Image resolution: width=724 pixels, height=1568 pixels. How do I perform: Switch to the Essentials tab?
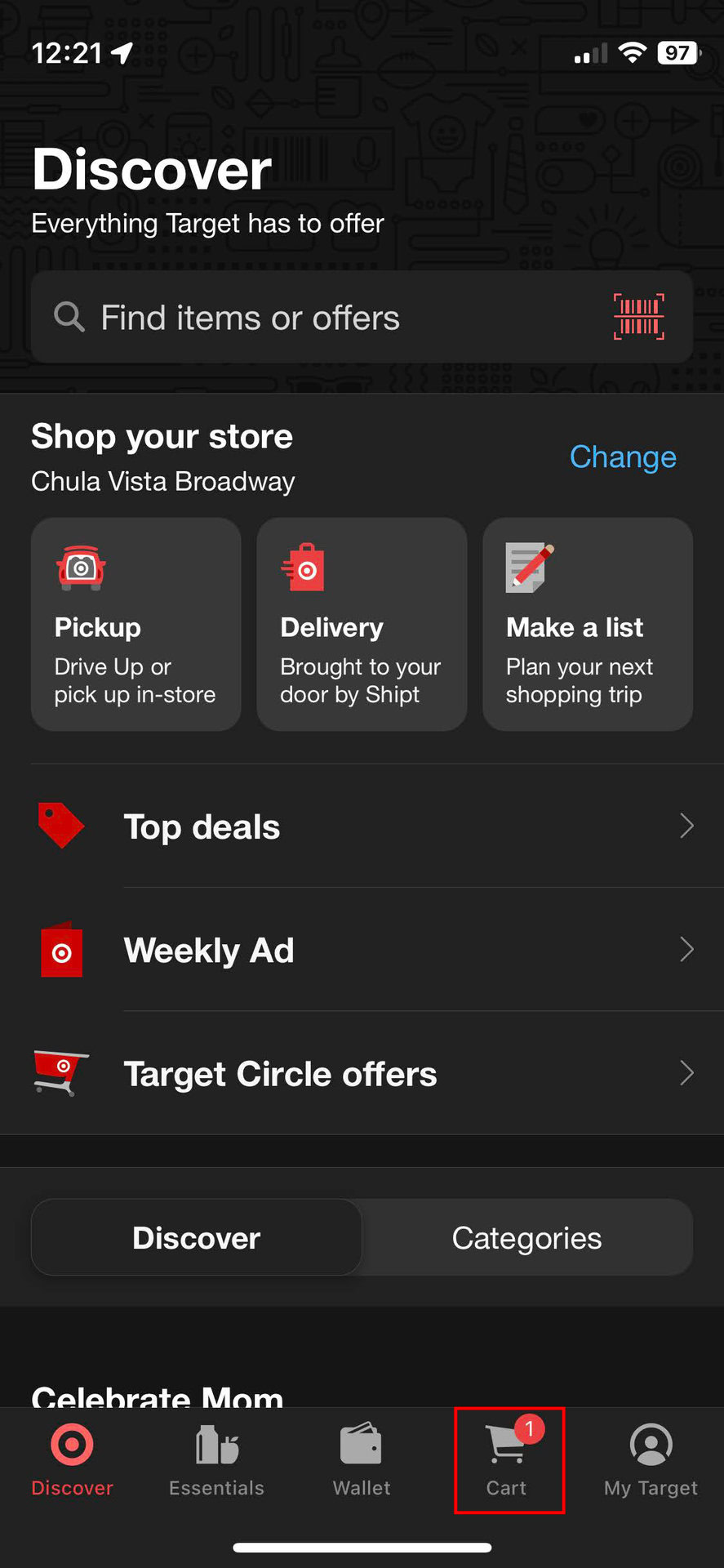(216, 1460)
